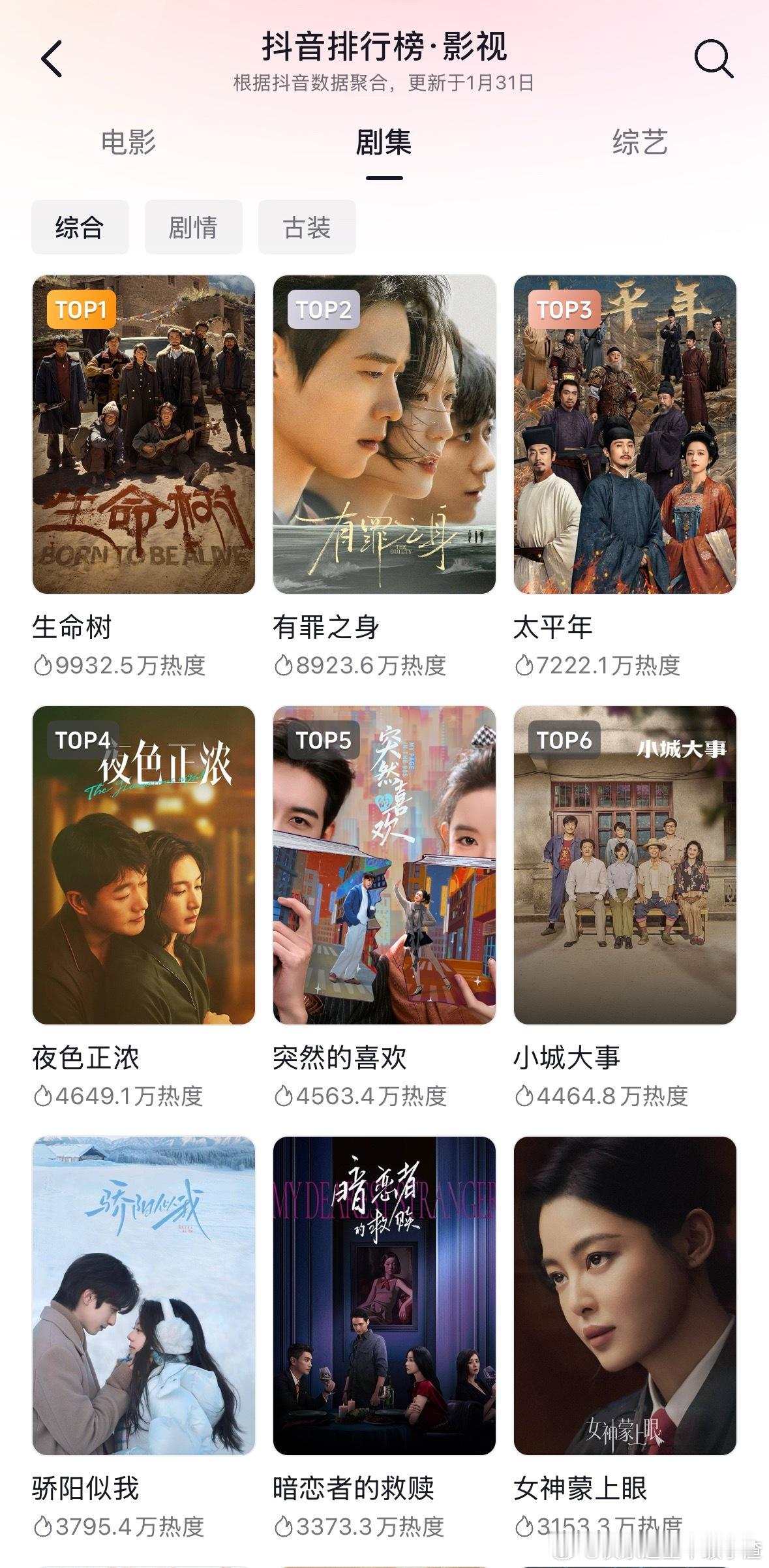Select the 剧集 tab

(384, 142)
